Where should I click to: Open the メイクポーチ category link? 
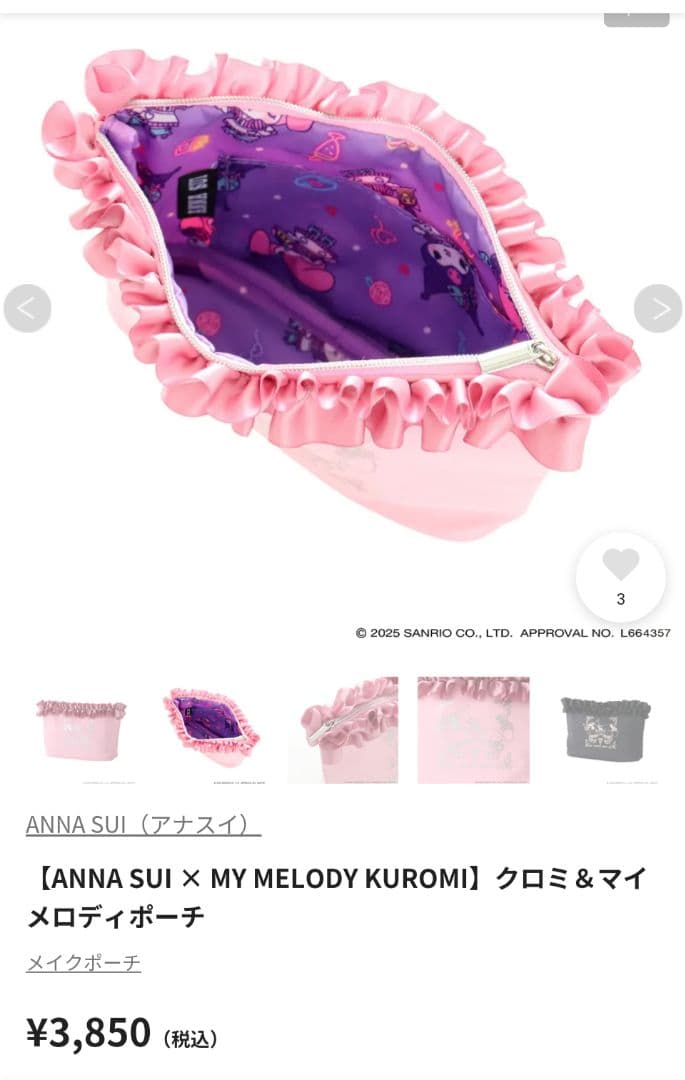[83, 962]
